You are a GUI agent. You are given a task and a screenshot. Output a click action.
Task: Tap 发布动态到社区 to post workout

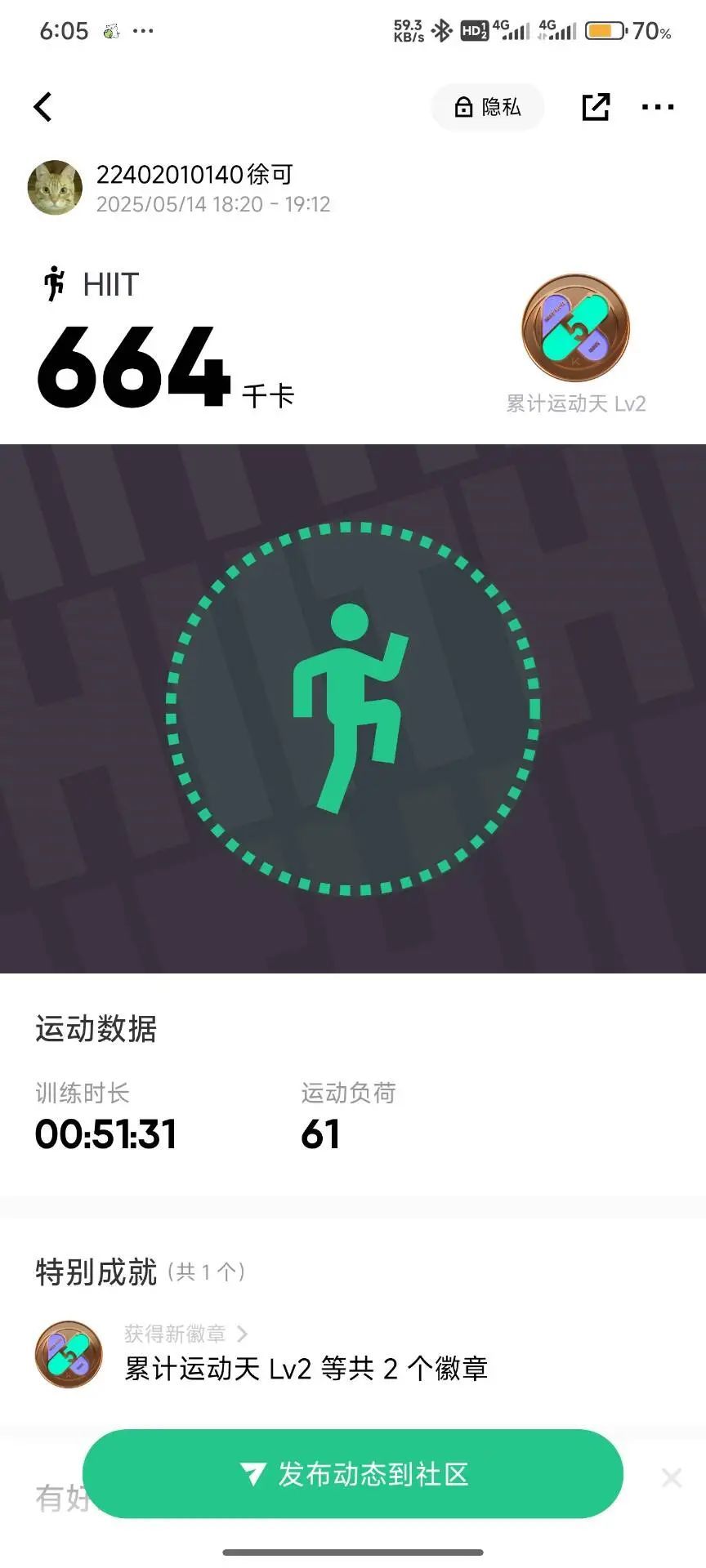pyautogui.click(x=353, y=1475)
